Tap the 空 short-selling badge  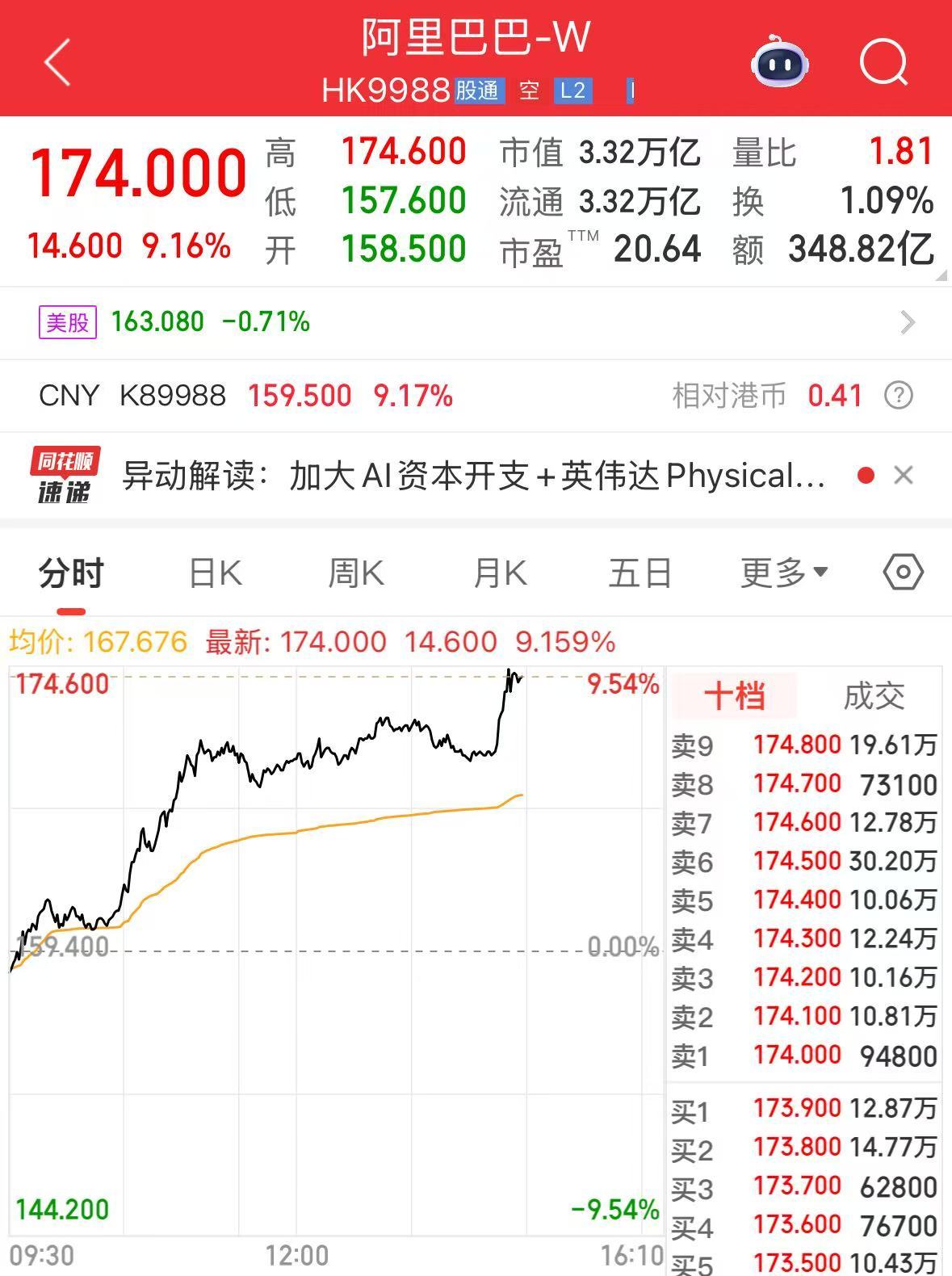(x=529, y=91)
